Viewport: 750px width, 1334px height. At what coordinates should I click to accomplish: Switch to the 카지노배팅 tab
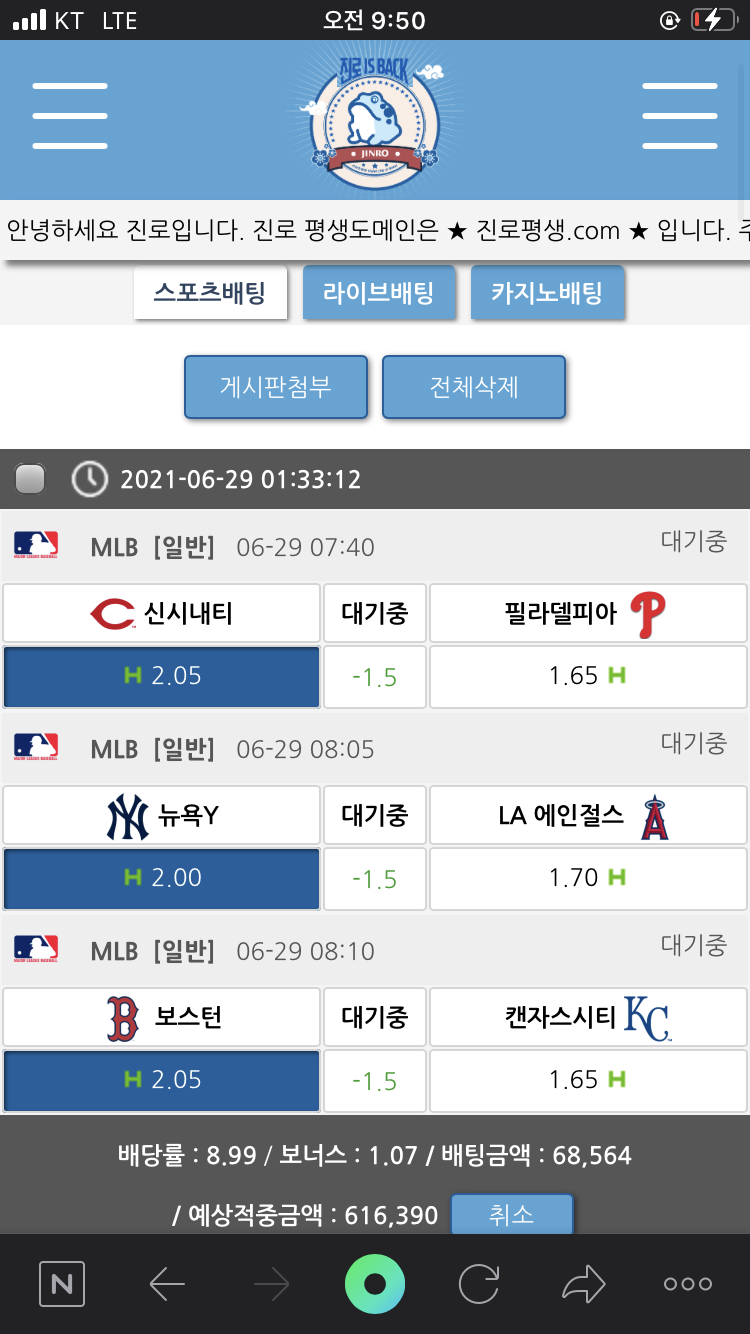(547, 293)
